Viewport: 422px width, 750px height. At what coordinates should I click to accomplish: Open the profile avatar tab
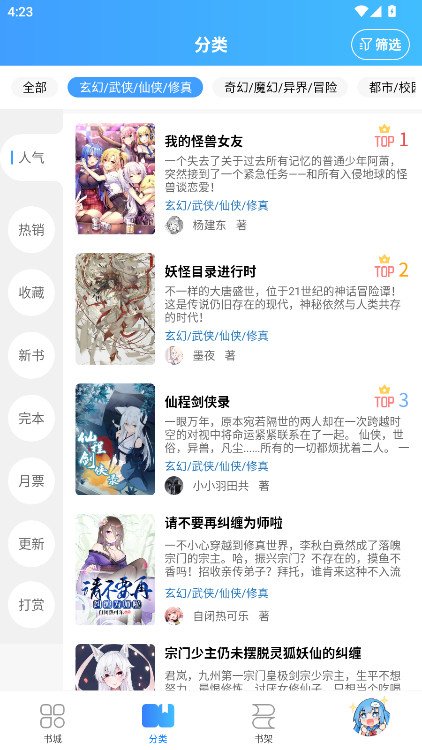[x=370, y=716]
